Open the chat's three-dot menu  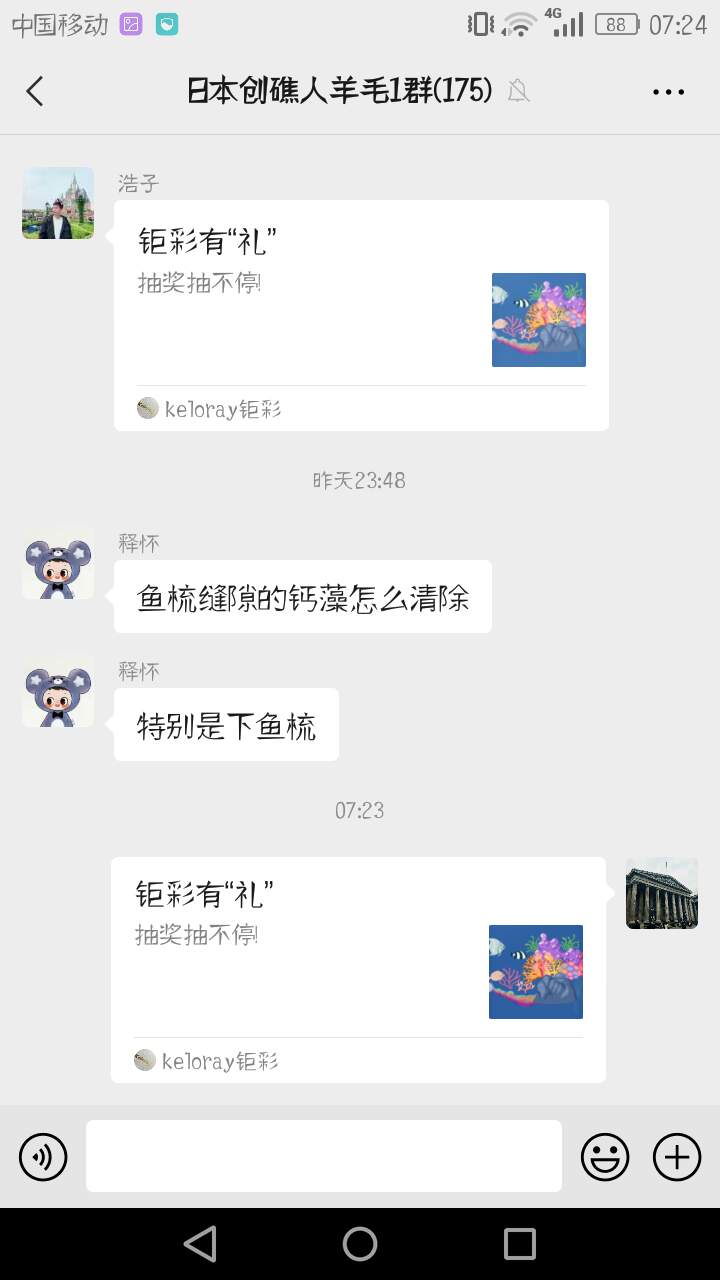(x=668, y=91)
